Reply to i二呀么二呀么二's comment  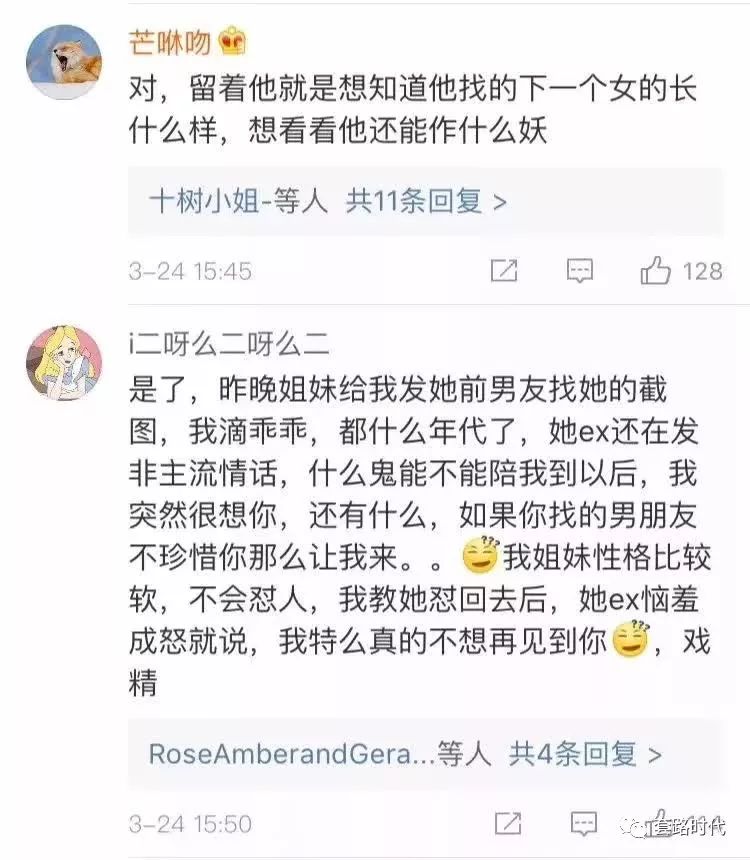click(x=585, y=824)
